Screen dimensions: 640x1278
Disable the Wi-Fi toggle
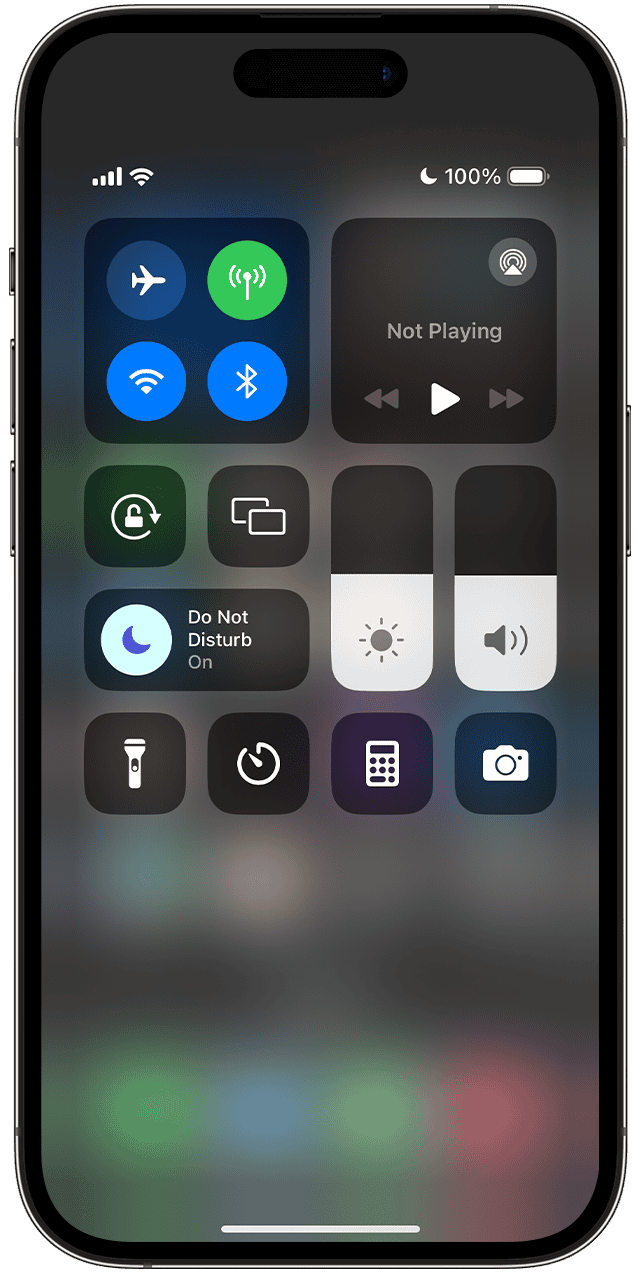pyautogui.click(x=146, y=381)
